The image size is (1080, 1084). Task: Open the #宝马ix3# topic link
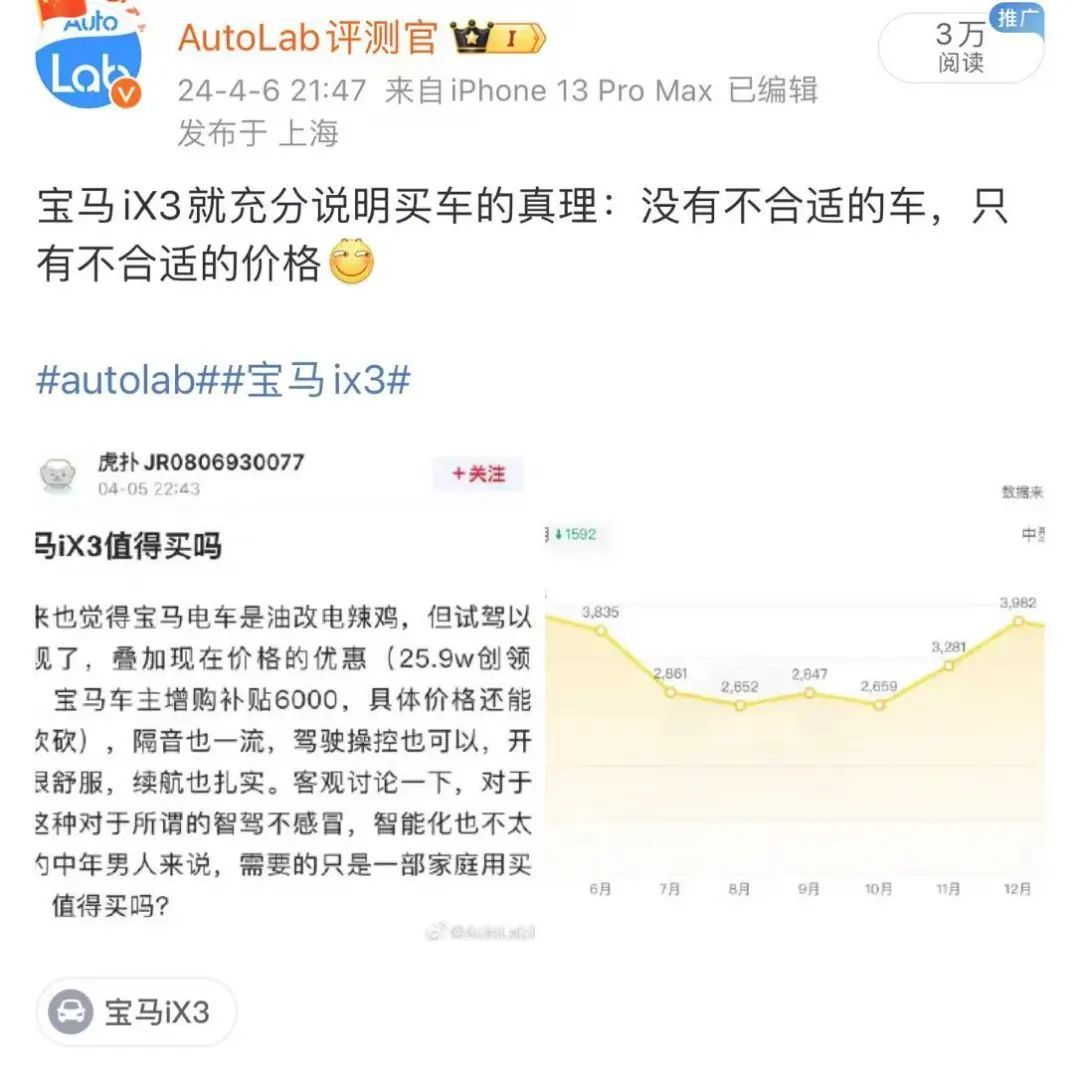[x=316, y=381]
